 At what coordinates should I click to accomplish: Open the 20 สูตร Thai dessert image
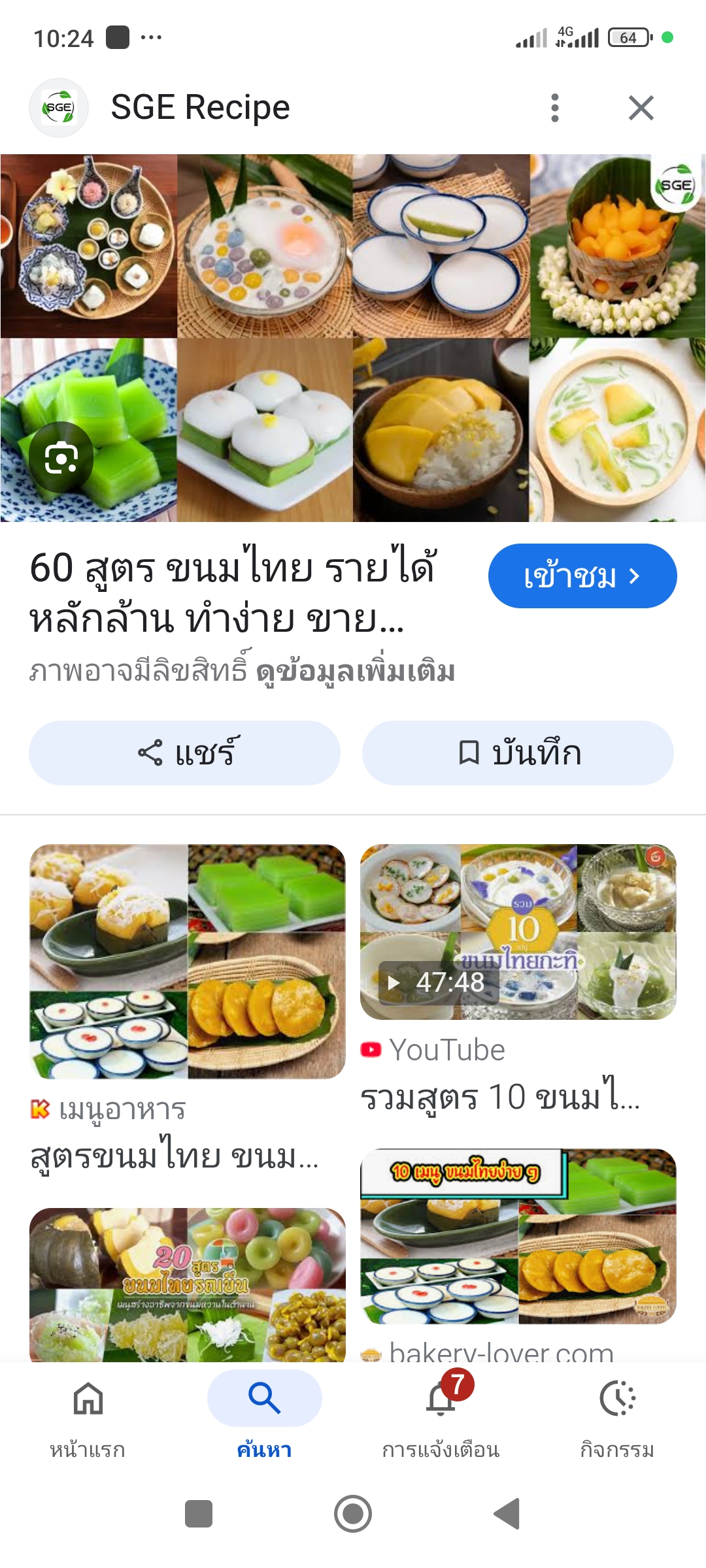[188, 1284]
